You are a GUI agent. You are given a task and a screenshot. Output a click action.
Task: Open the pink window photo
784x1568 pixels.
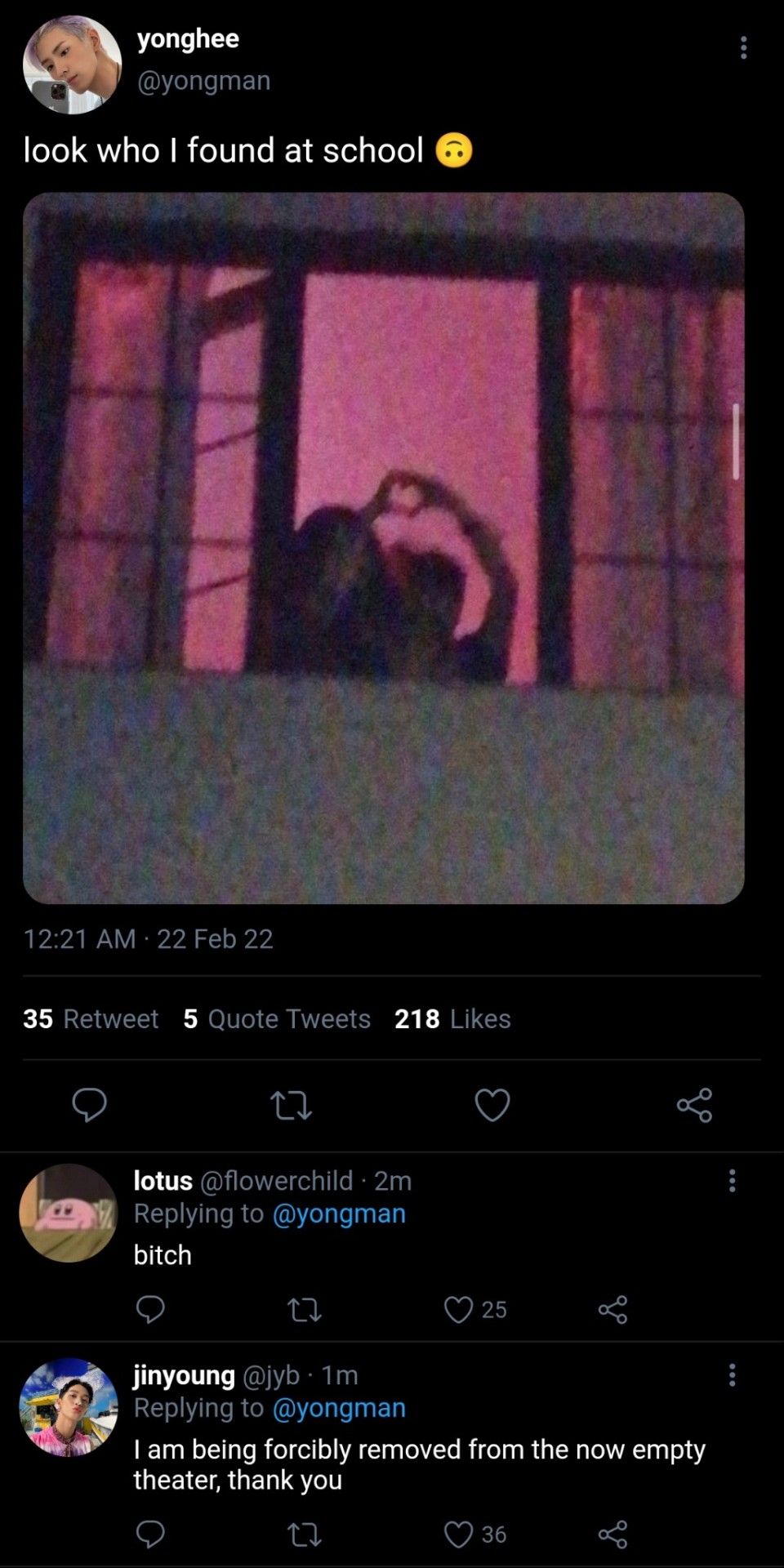tap(383, 547)
